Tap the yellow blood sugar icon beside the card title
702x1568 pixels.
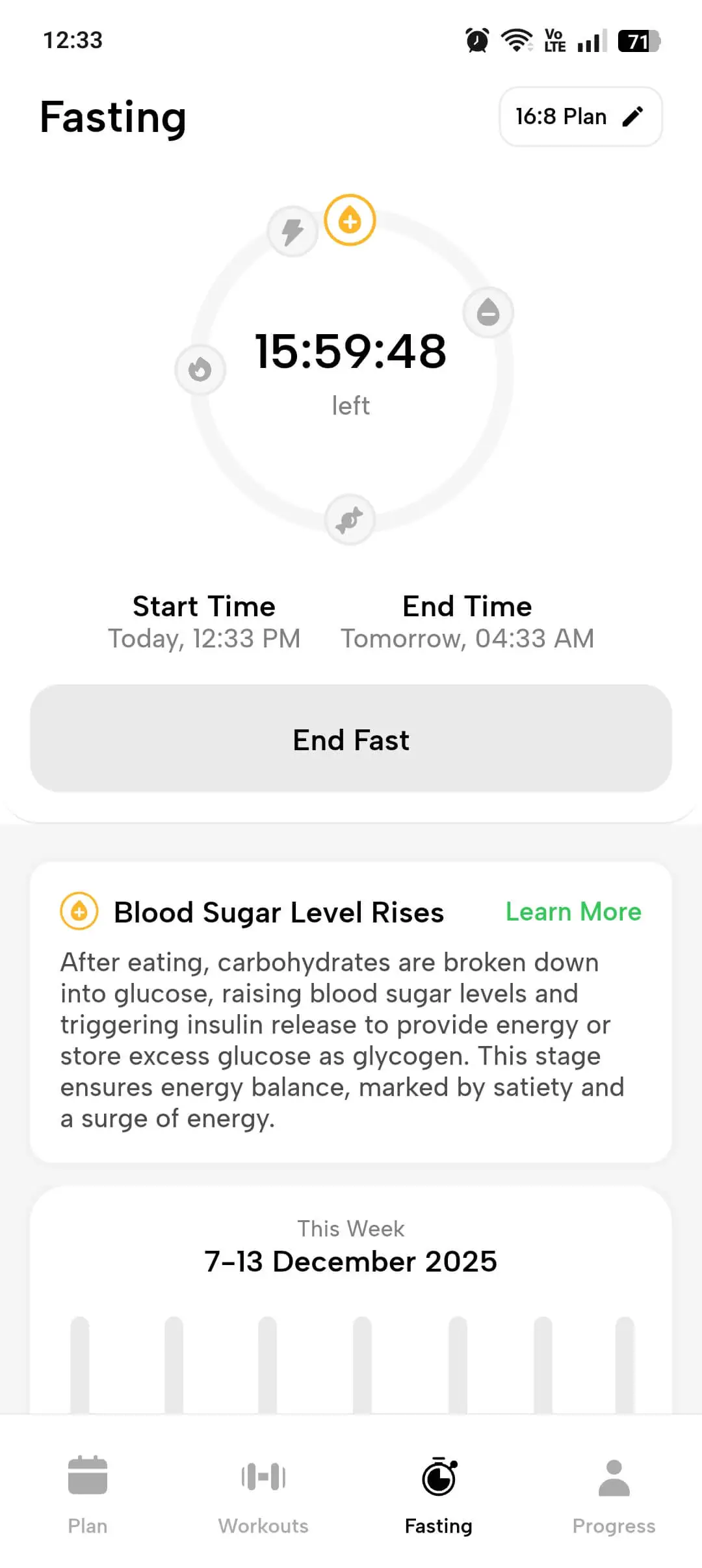click(x=78, y=911)
